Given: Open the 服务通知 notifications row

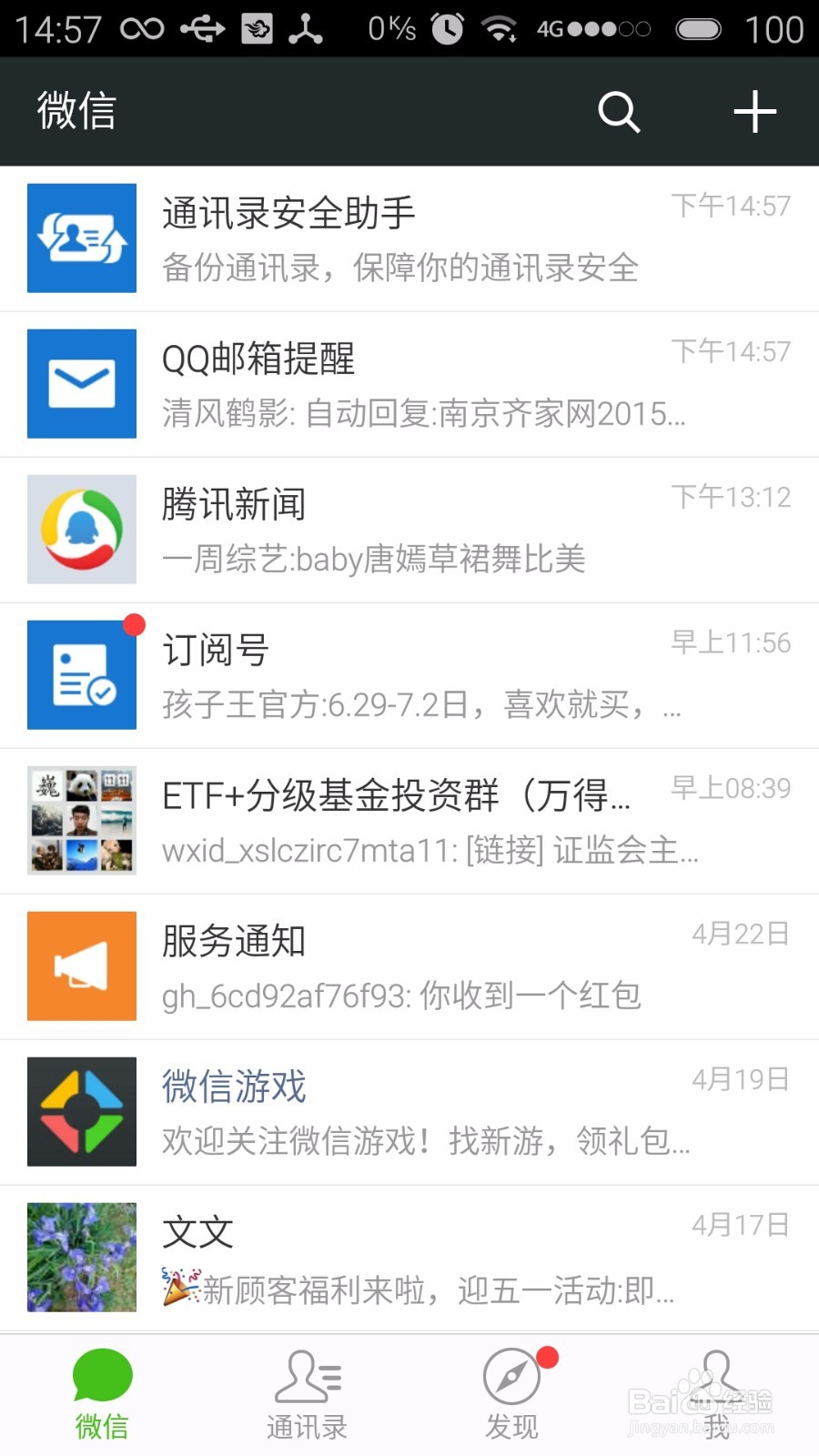Looking at the screenshot, I should (409, 966).
